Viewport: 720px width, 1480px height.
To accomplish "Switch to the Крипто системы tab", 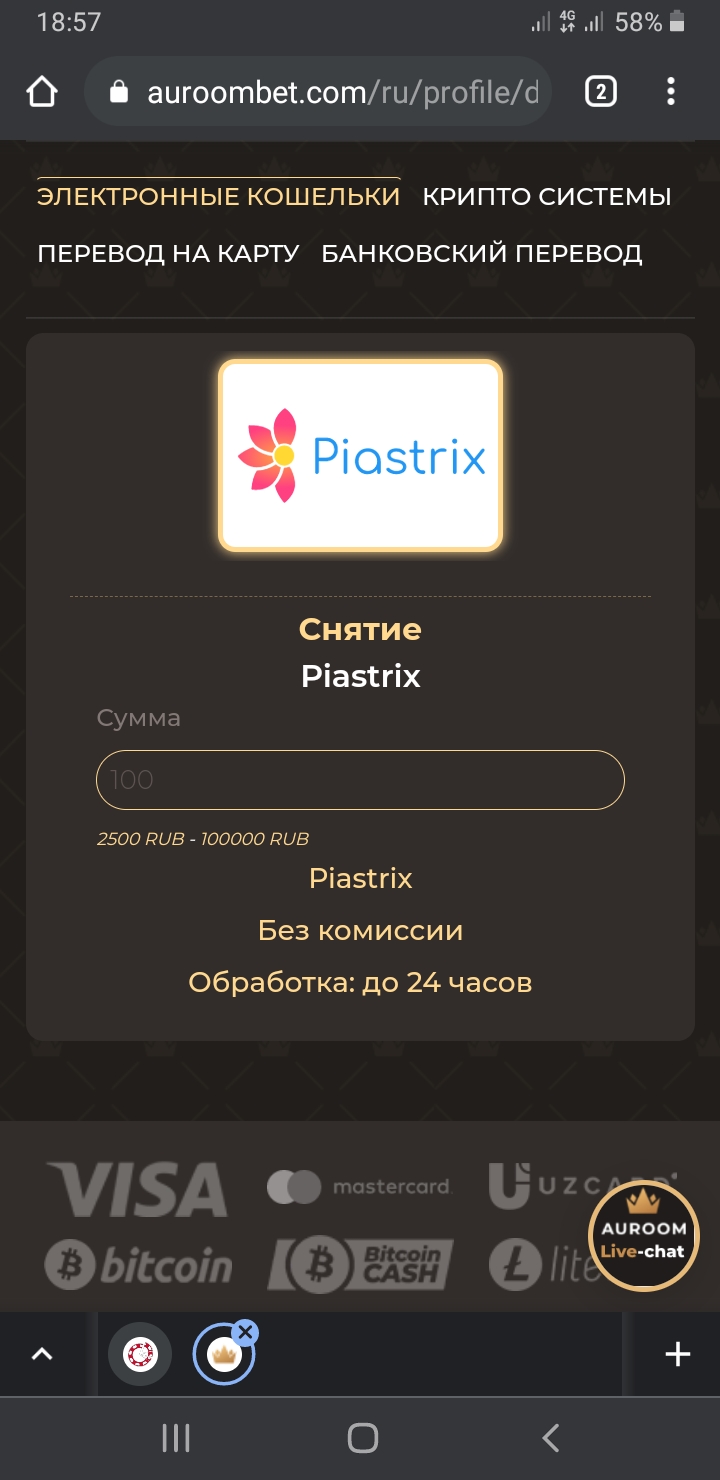I will point(546,196).
